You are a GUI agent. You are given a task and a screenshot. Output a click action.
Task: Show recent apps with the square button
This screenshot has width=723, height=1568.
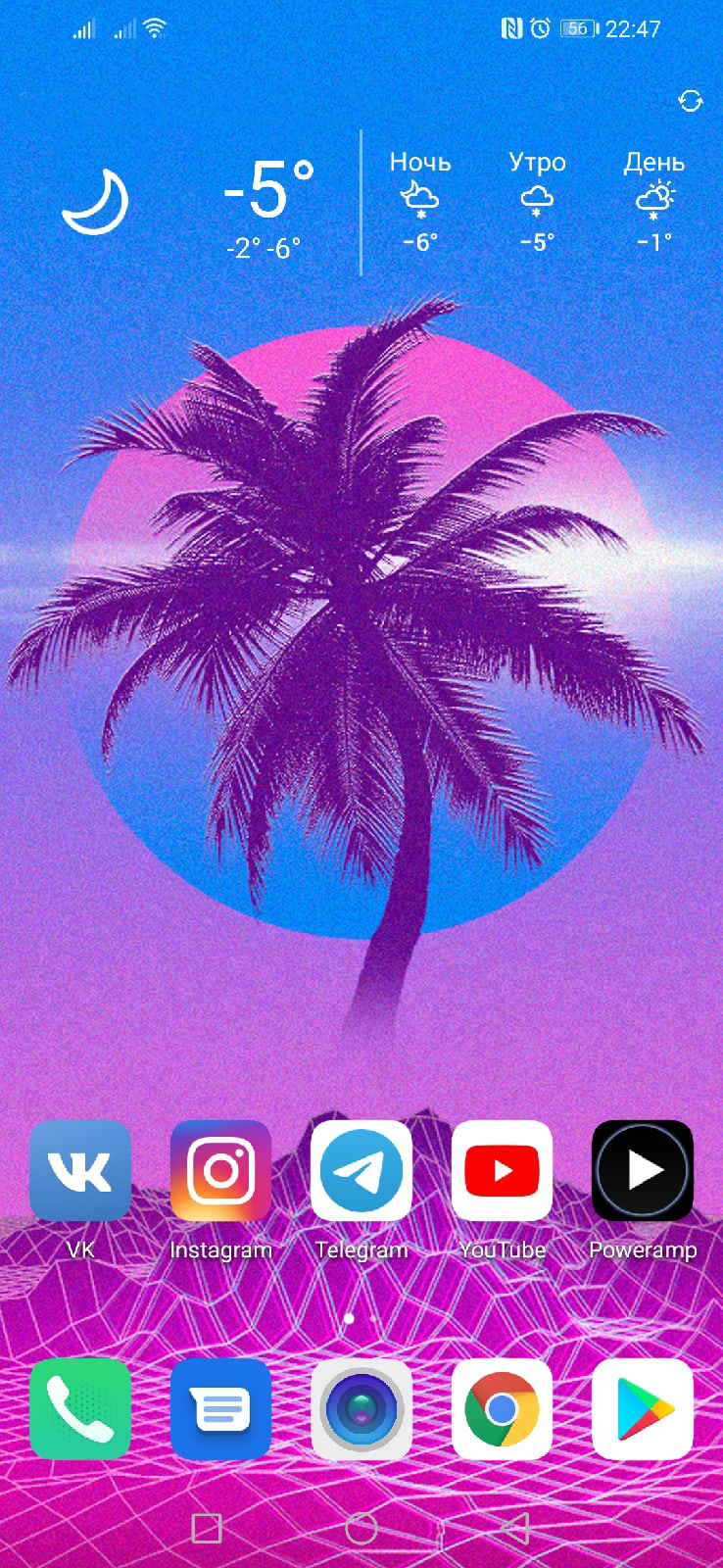coord(207,1528)
